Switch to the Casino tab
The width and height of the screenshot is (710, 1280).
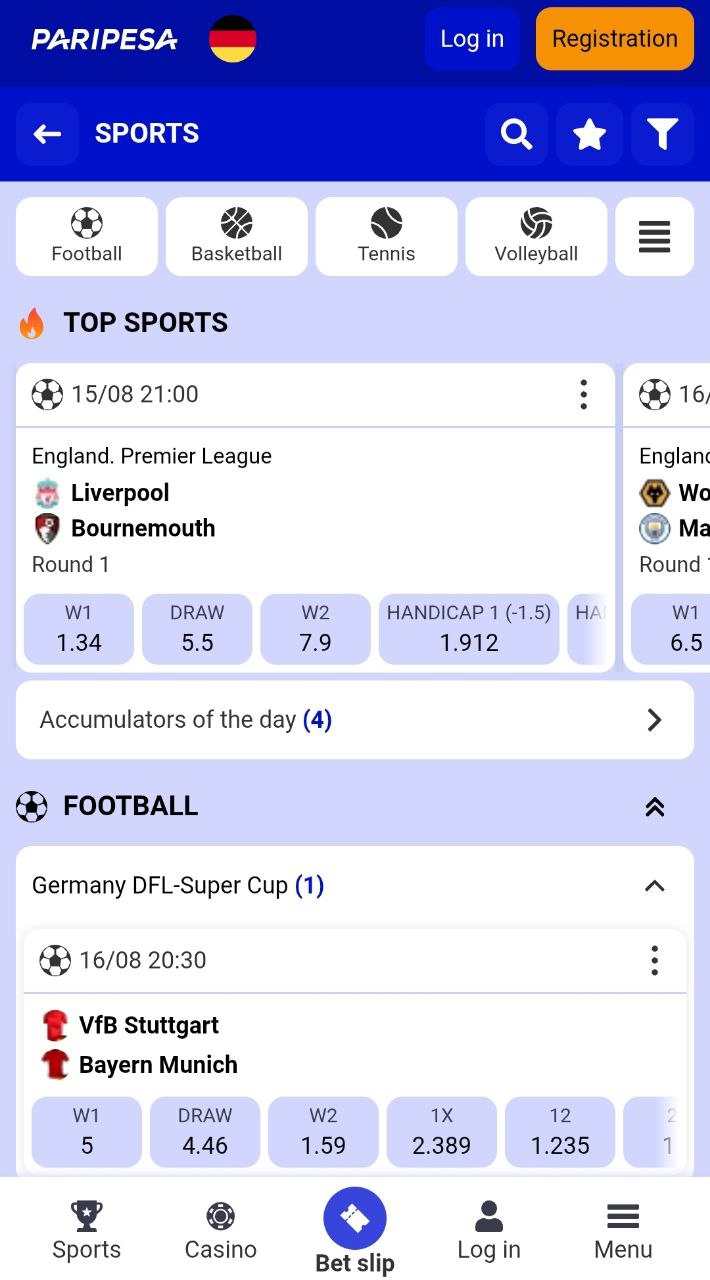click(x=221, y=1232)
